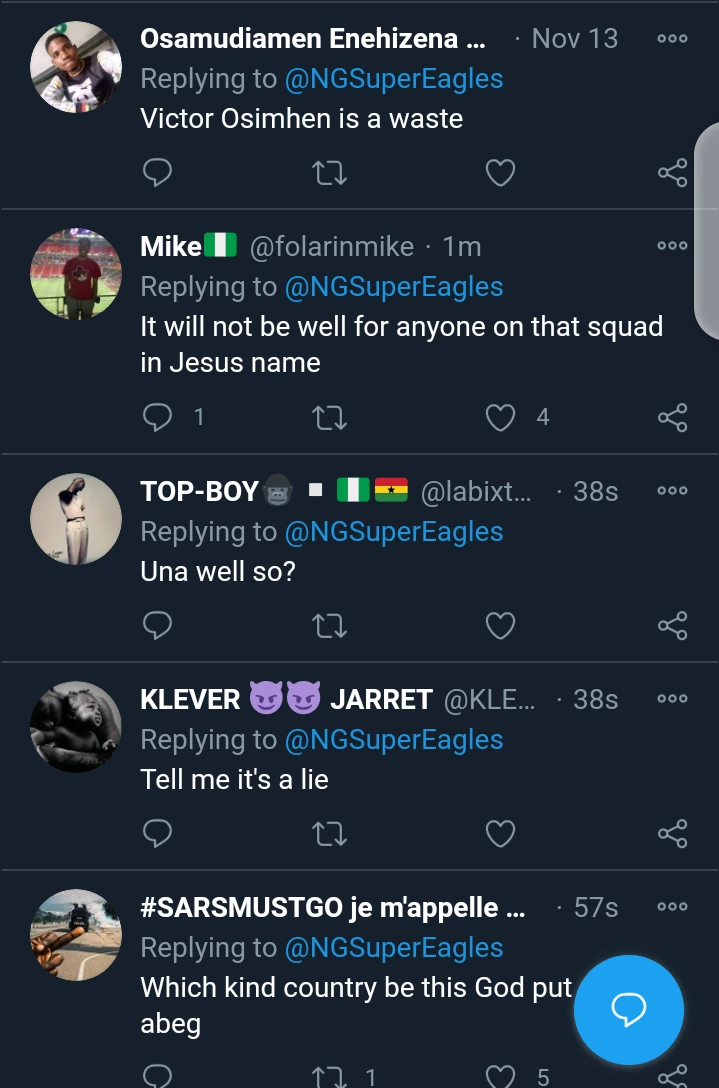Open overflow menu on #SARSMUSTGO tweet
Viewport: 719px width, 1088px height.
(x=672, y=908)
